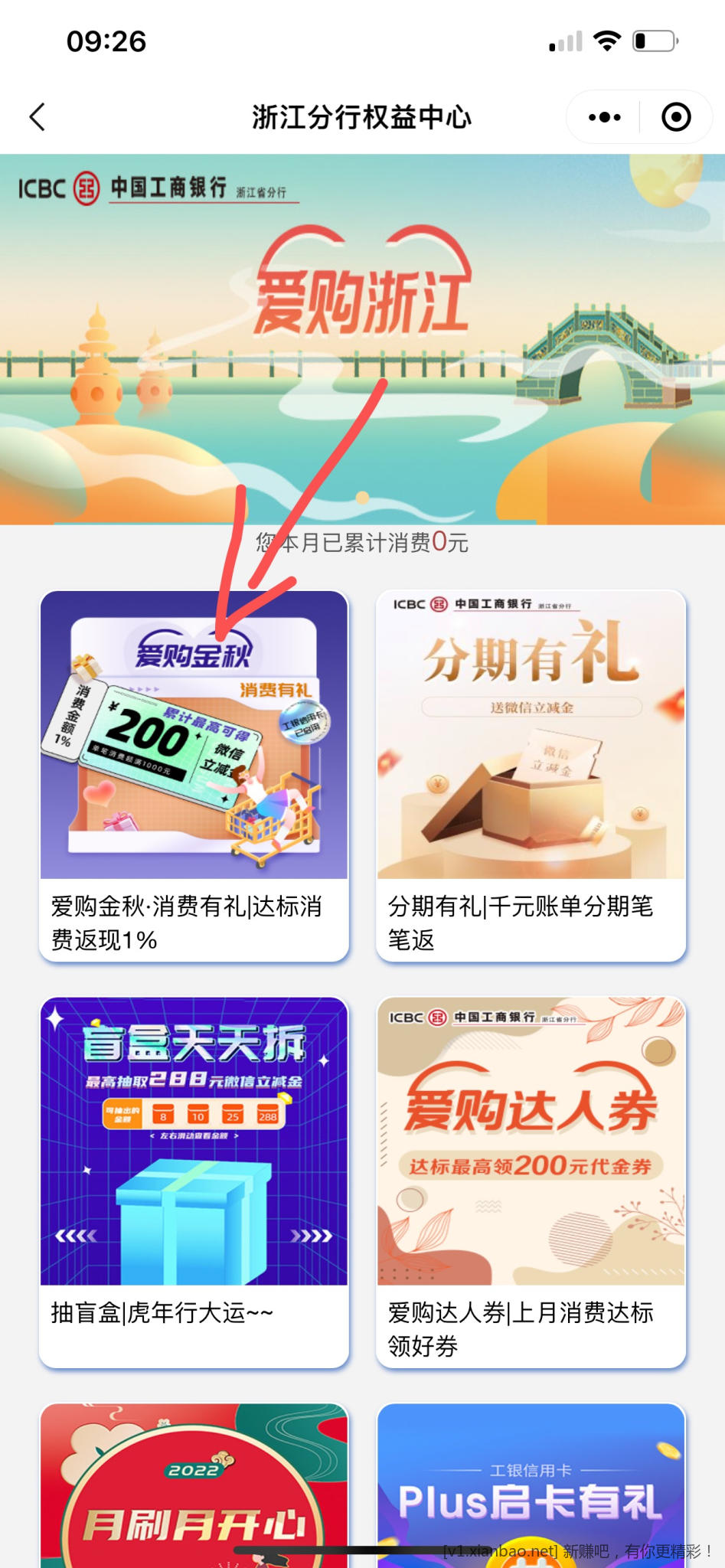The width and height of the screenshot is (725, 1568).
Task: Open 抽盲盒|虎年行大运 card
Action: point(194,1179)
